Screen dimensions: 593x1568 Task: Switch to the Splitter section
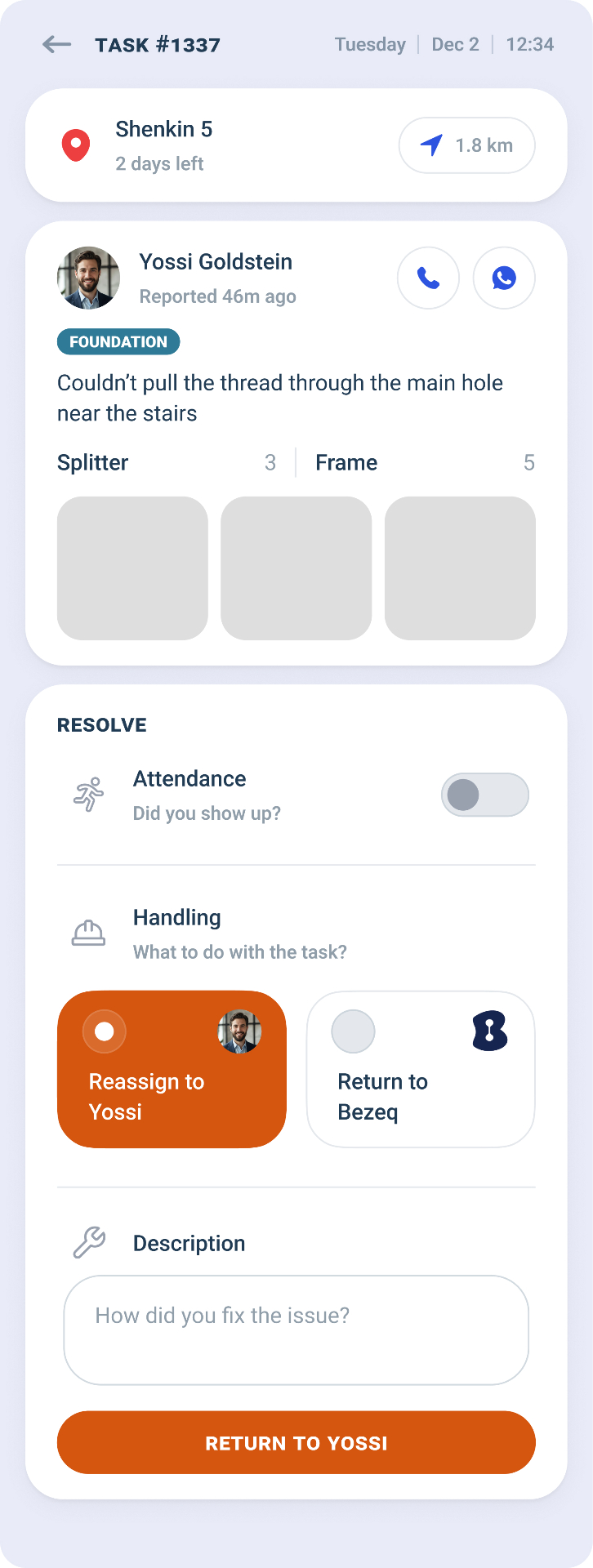tap(92, 462)
